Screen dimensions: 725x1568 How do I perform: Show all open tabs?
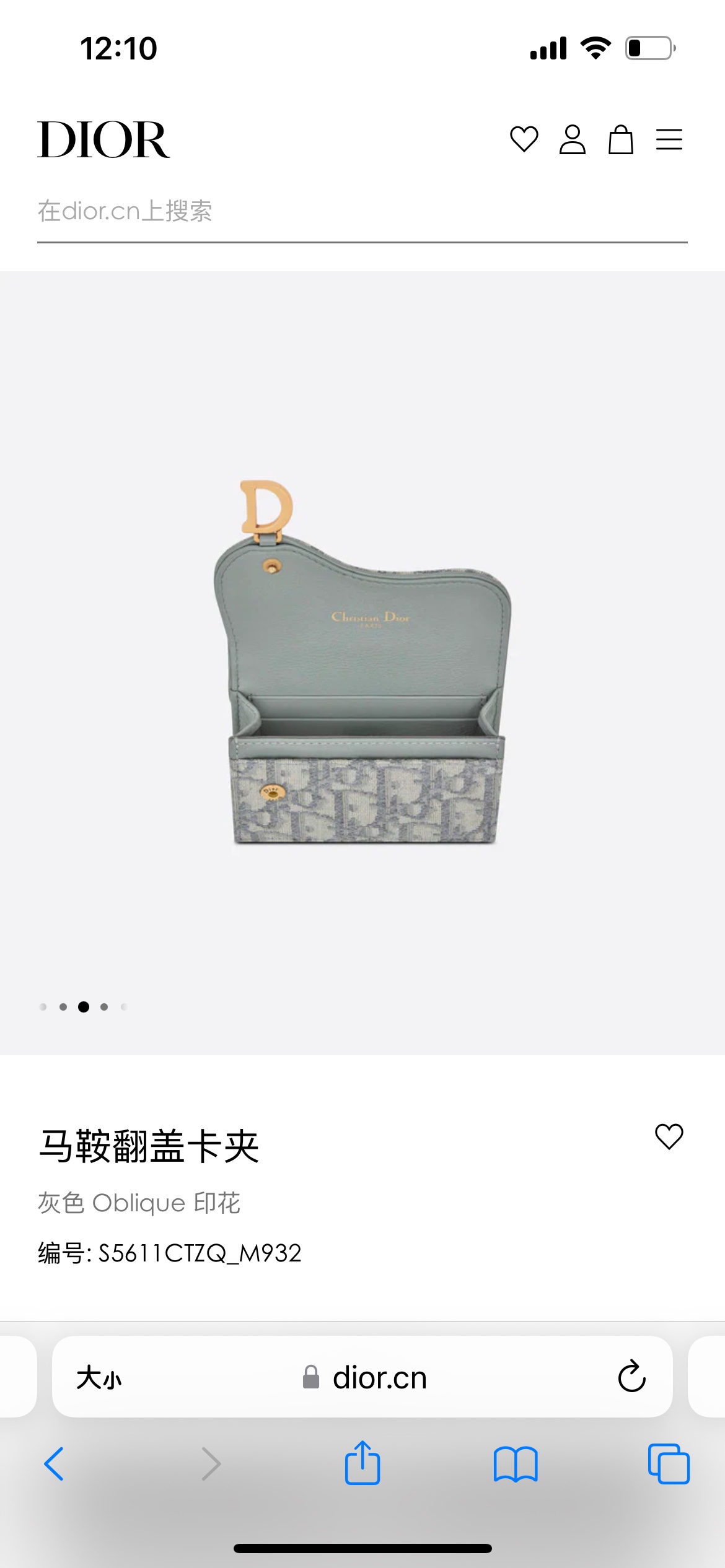pos(668,1465)
